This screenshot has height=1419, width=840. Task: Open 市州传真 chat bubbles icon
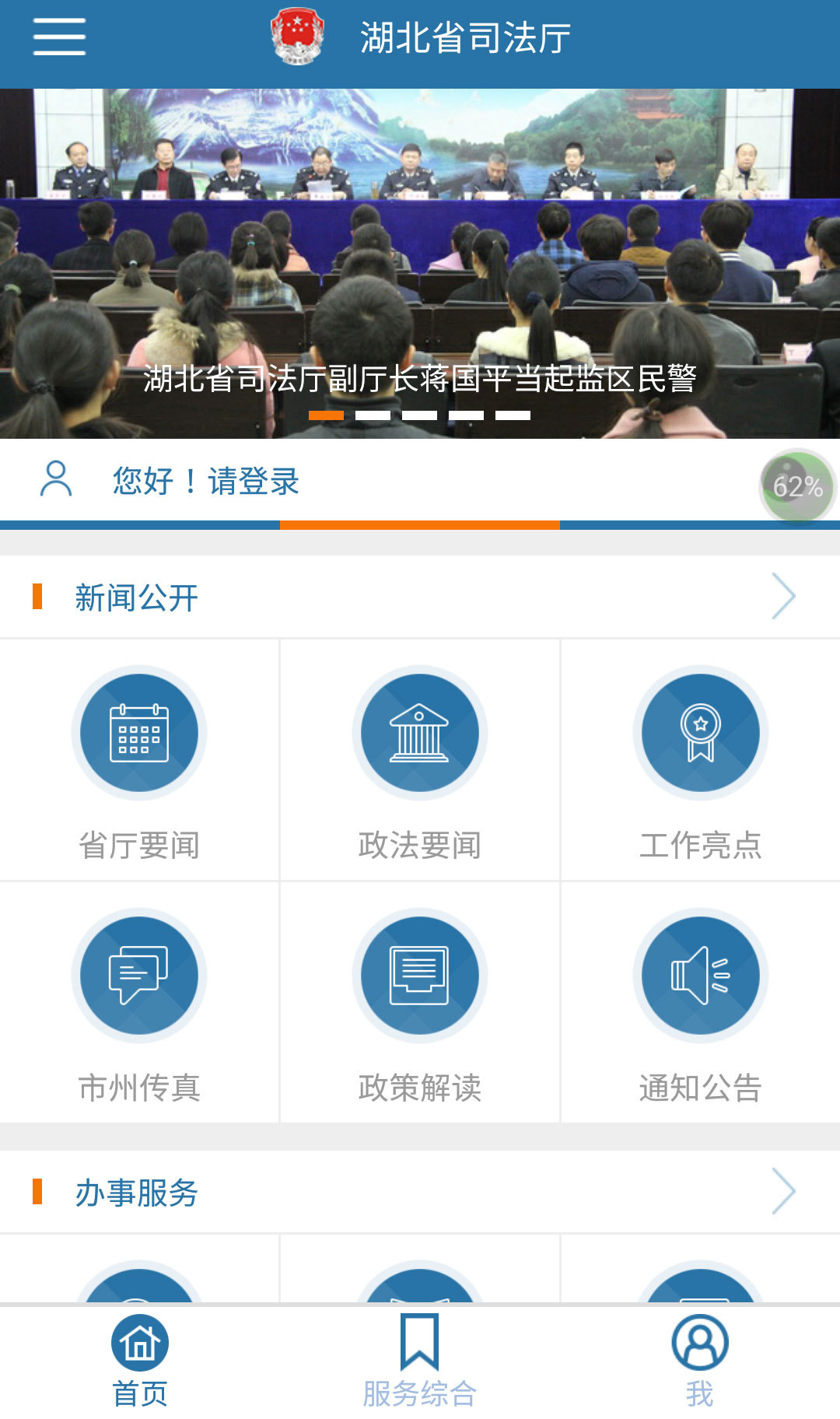coord(138,975)
